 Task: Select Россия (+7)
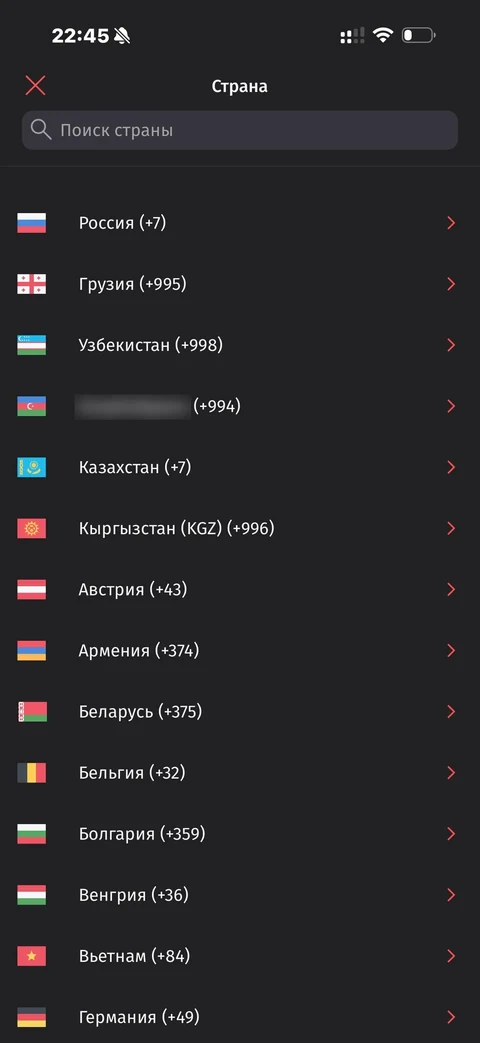pos(240,223)
